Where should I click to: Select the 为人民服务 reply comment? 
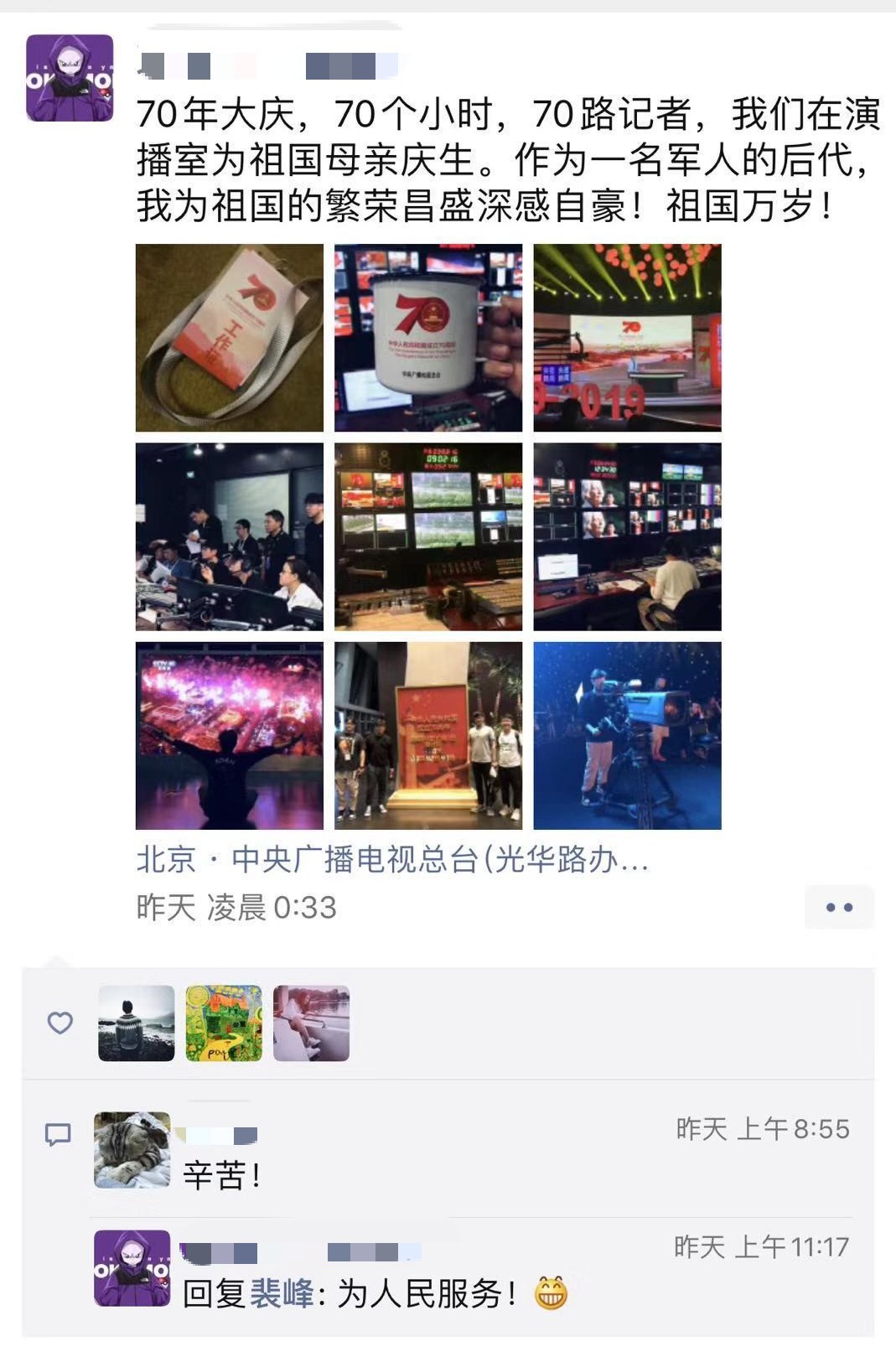pos(426,1293)
